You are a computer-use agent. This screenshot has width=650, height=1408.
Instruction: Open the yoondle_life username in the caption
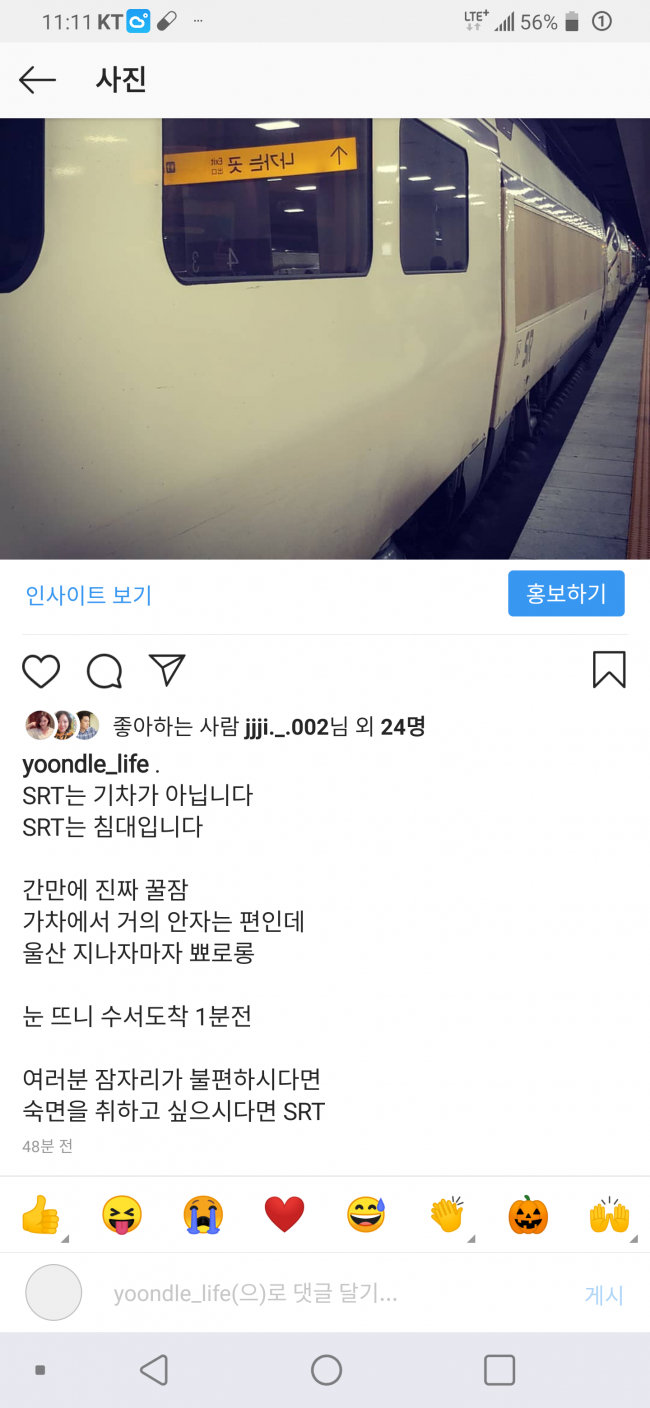pos(86,765)
